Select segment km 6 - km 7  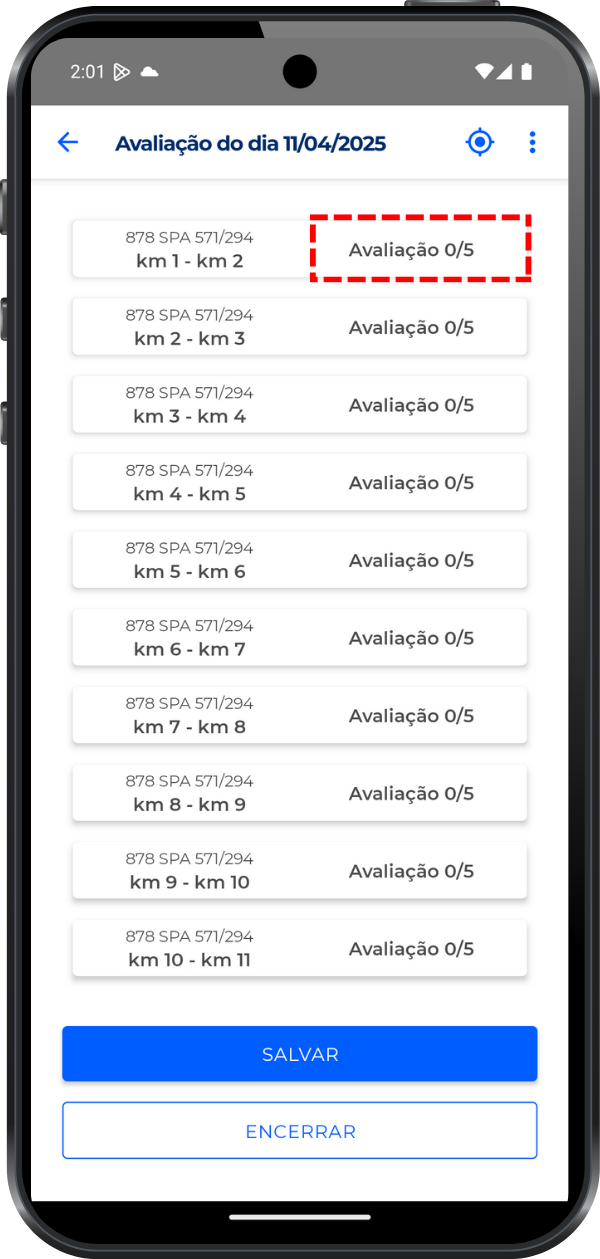299,638
